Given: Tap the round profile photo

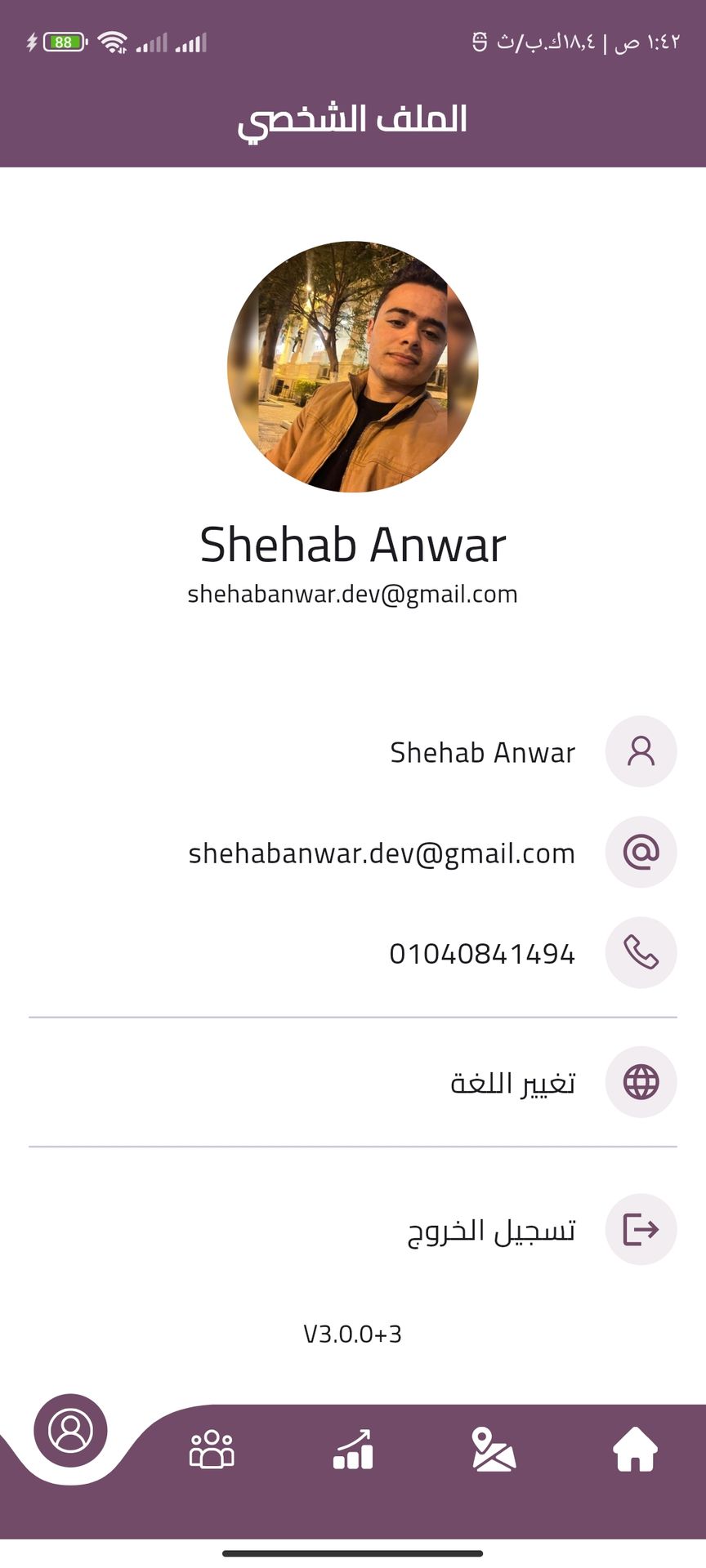Looking at the screenshot, I should (x=353, y=367).
